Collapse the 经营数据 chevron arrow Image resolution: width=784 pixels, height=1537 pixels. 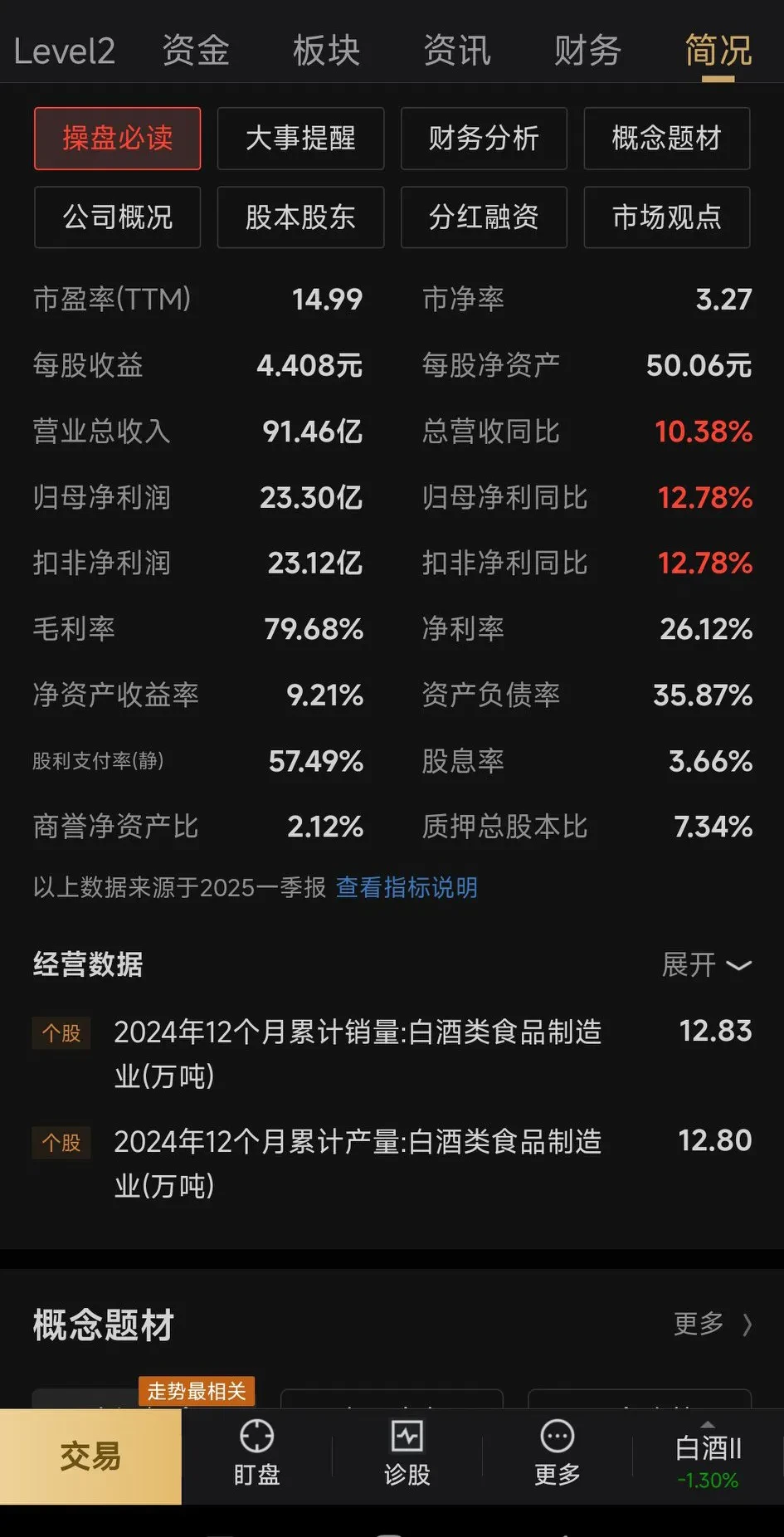tap(737, 966)
